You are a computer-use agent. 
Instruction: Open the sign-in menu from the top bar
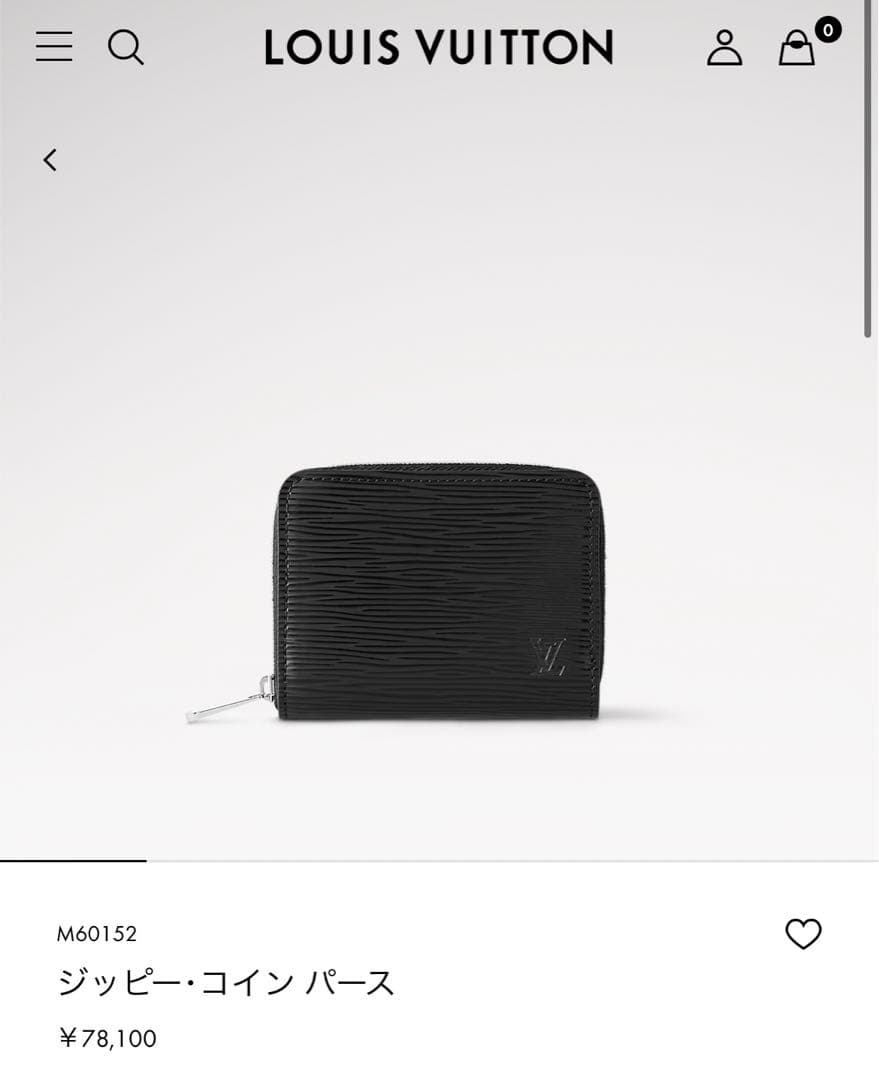[726, 48]
